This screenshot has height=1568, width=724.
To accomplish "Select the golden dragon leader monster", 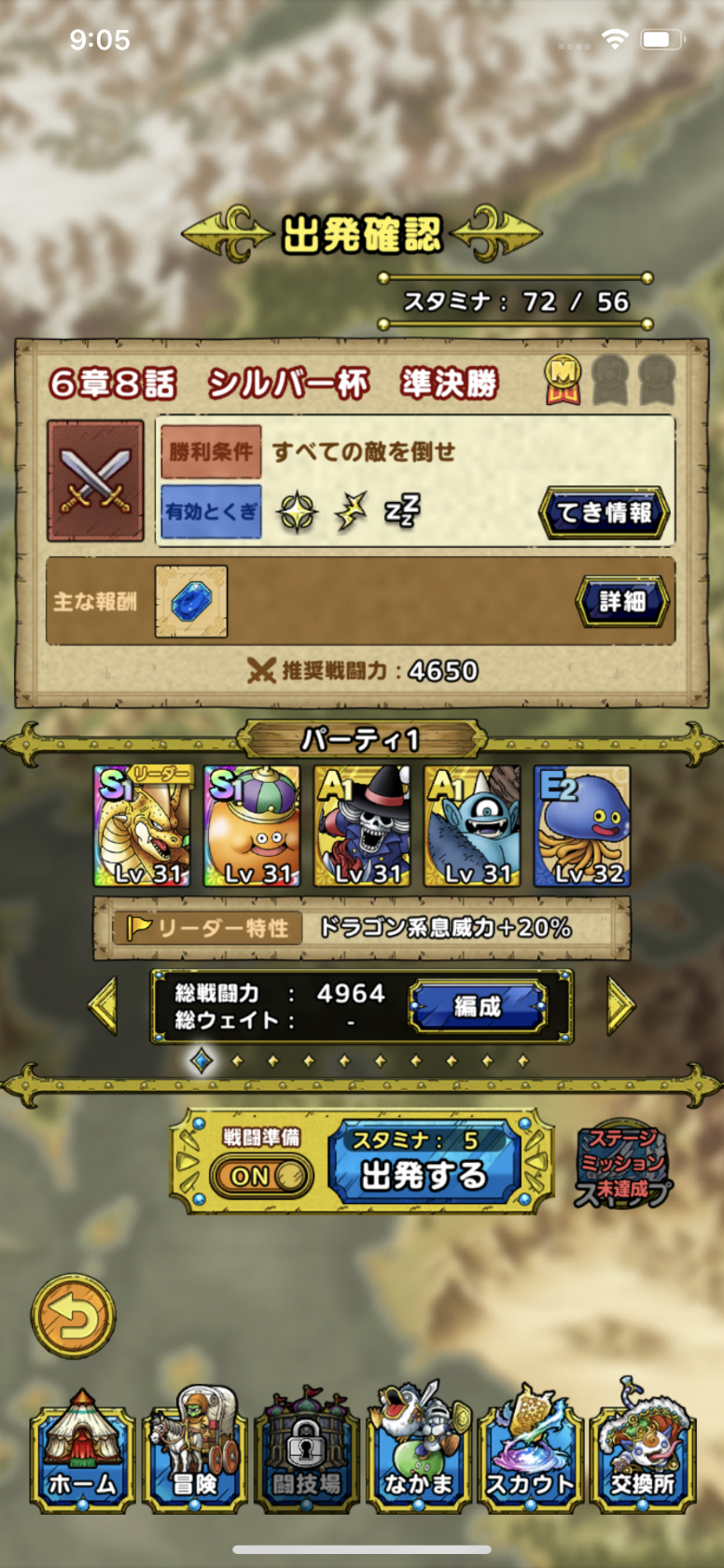I will [x=143, y=826].
